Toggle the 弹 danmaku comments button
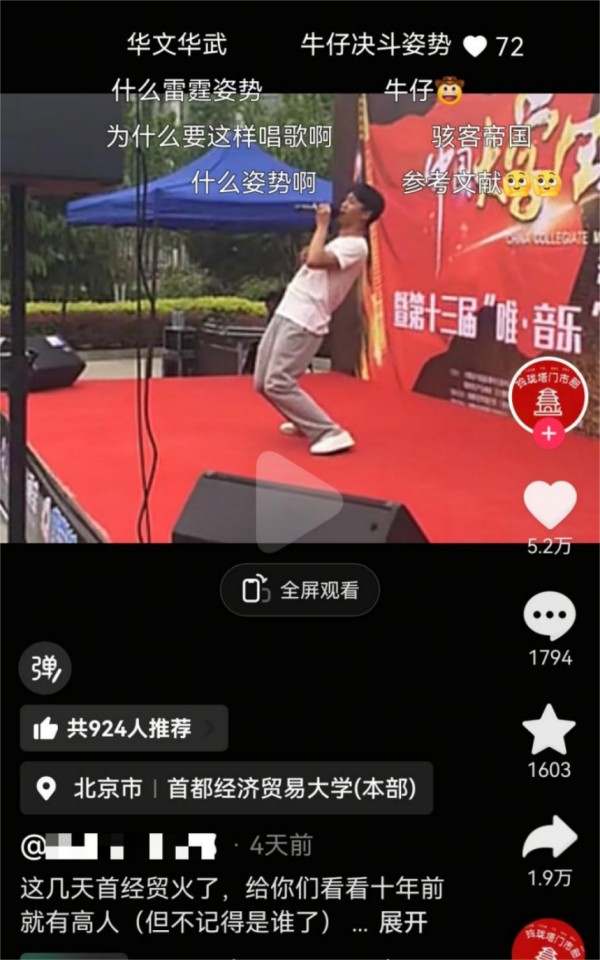 [x=45, y=669]
